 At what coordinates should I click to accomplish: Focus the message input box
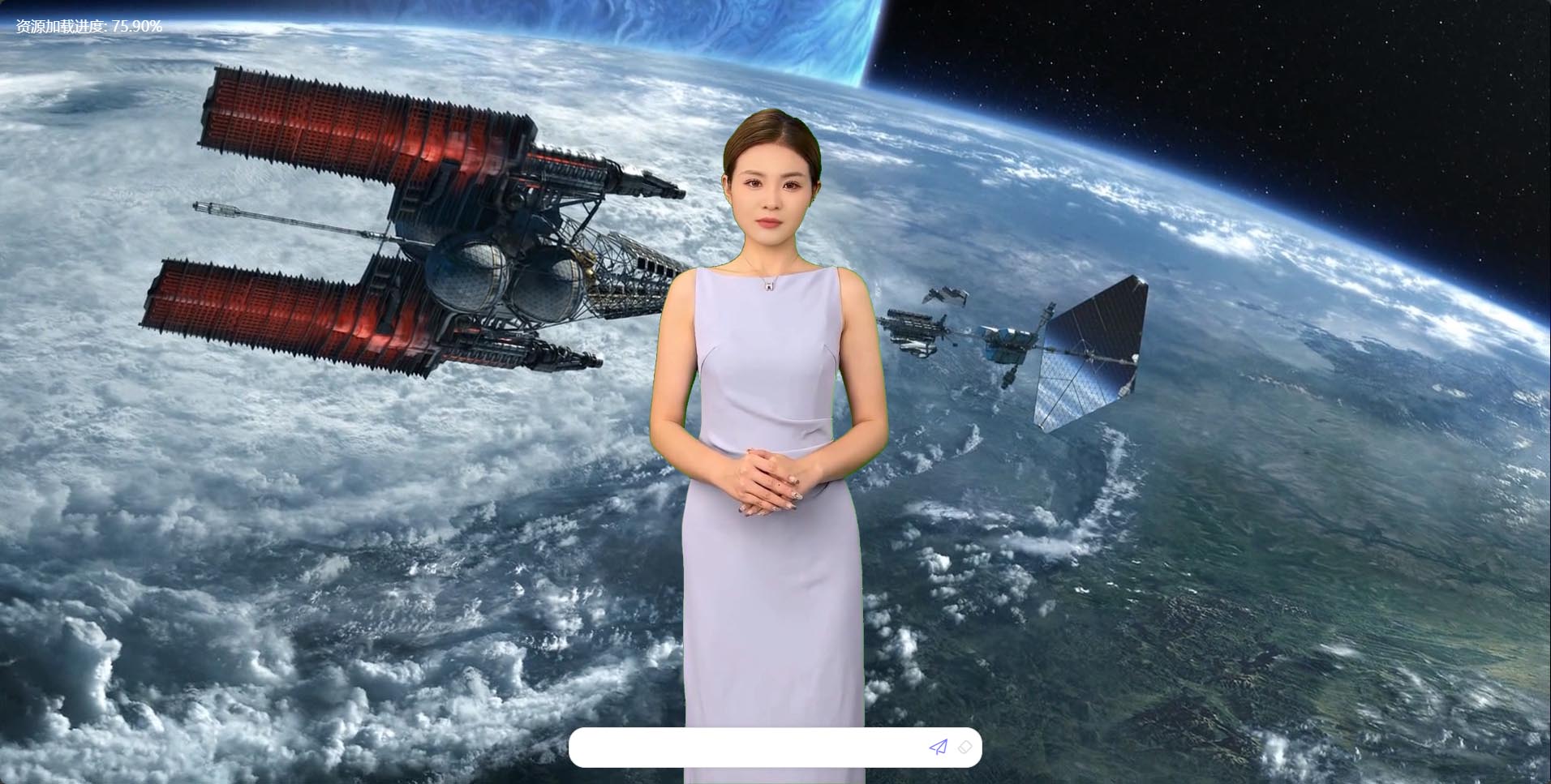746,748
